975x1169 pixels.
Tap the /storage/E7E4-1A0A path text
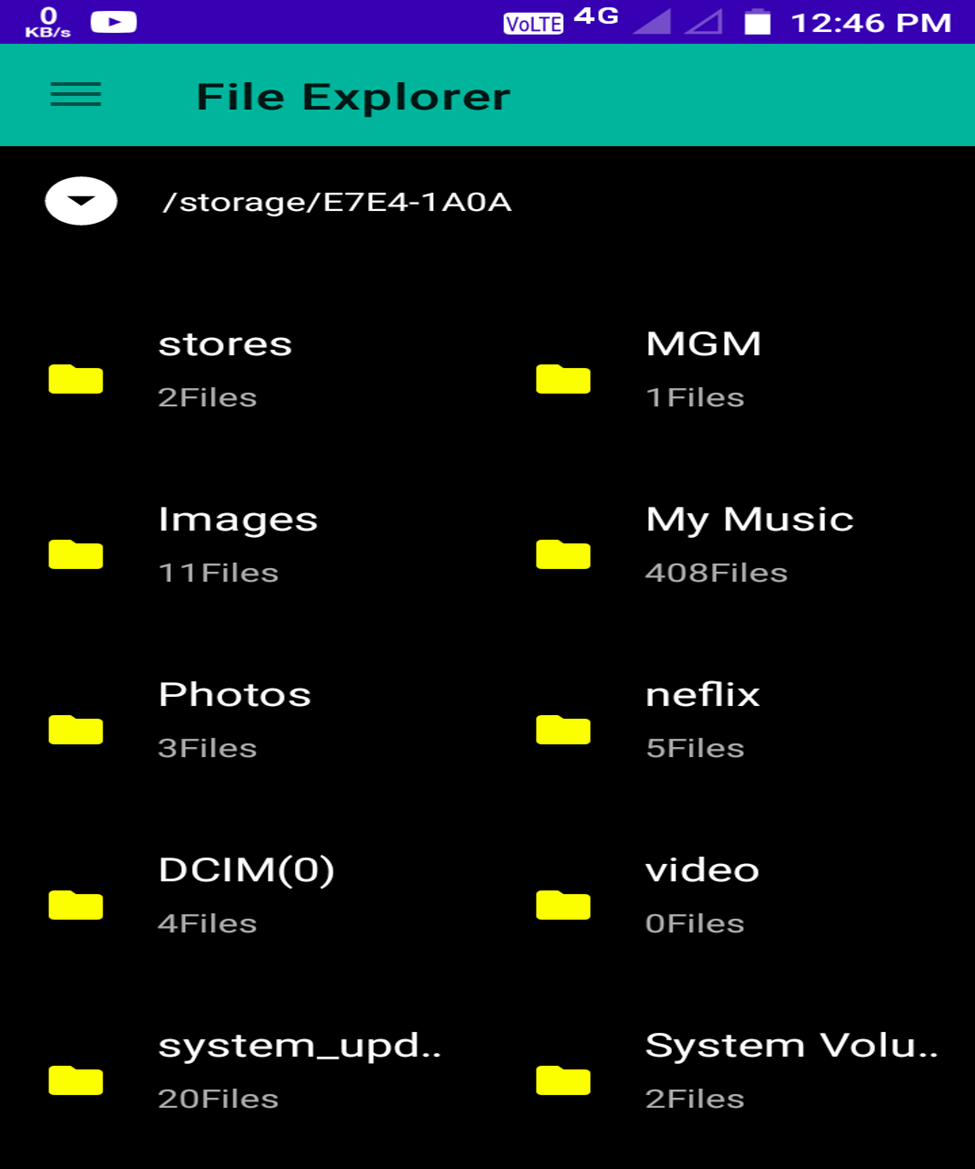pos(336,201)
